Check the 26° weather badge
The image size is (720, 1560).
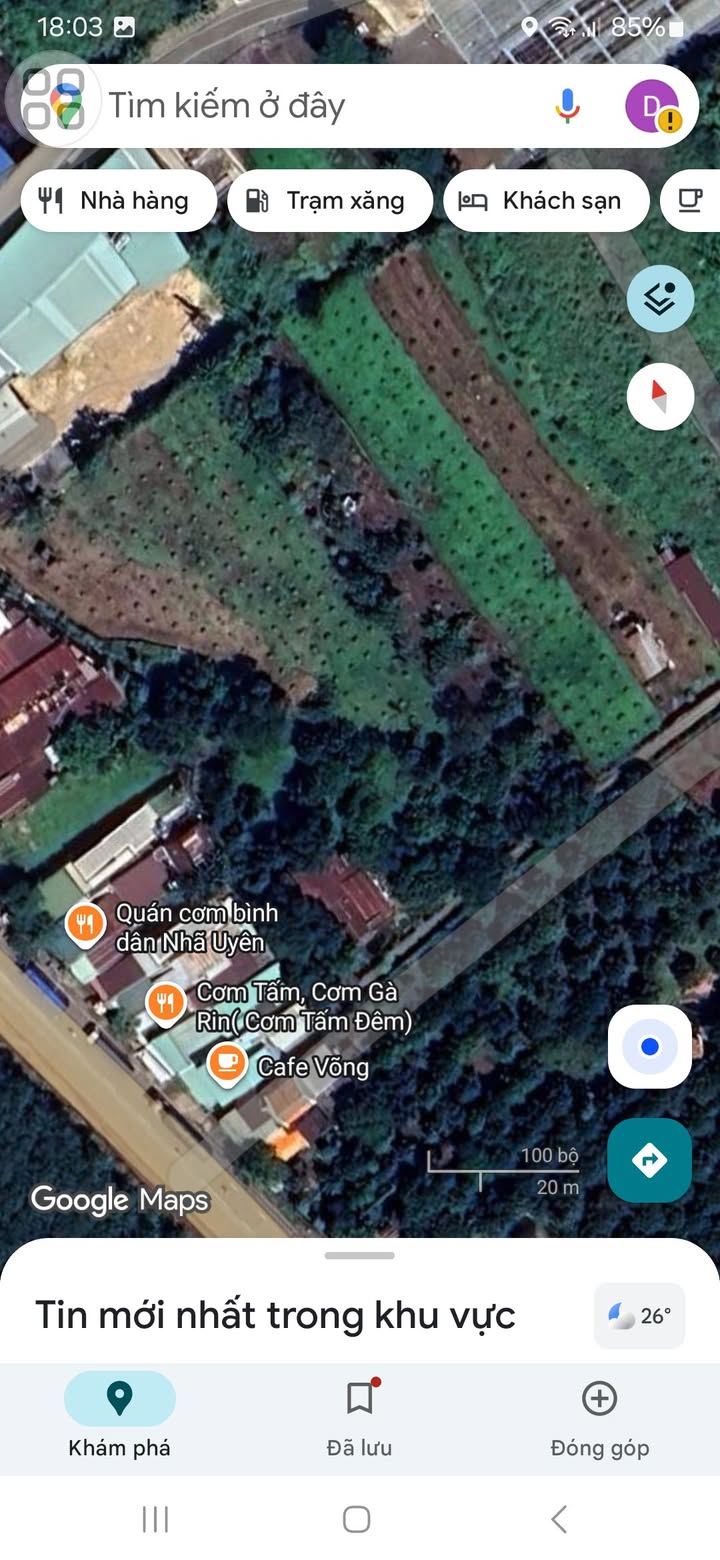tap(639, 1316)
